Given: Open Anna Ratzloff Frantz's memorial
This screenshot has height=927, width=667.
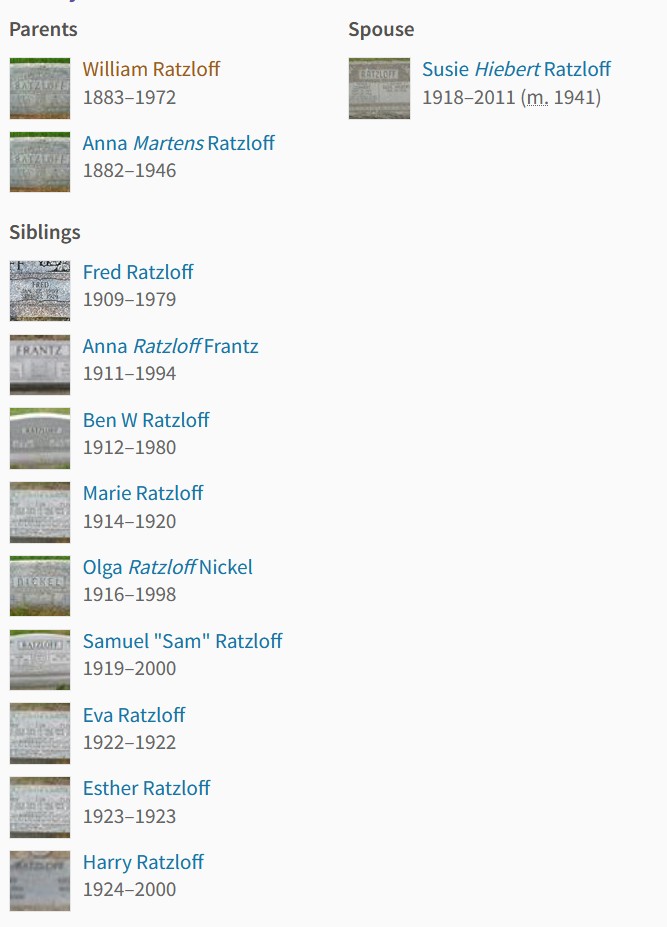Looking at the screenshot, I should coord(170,346).
